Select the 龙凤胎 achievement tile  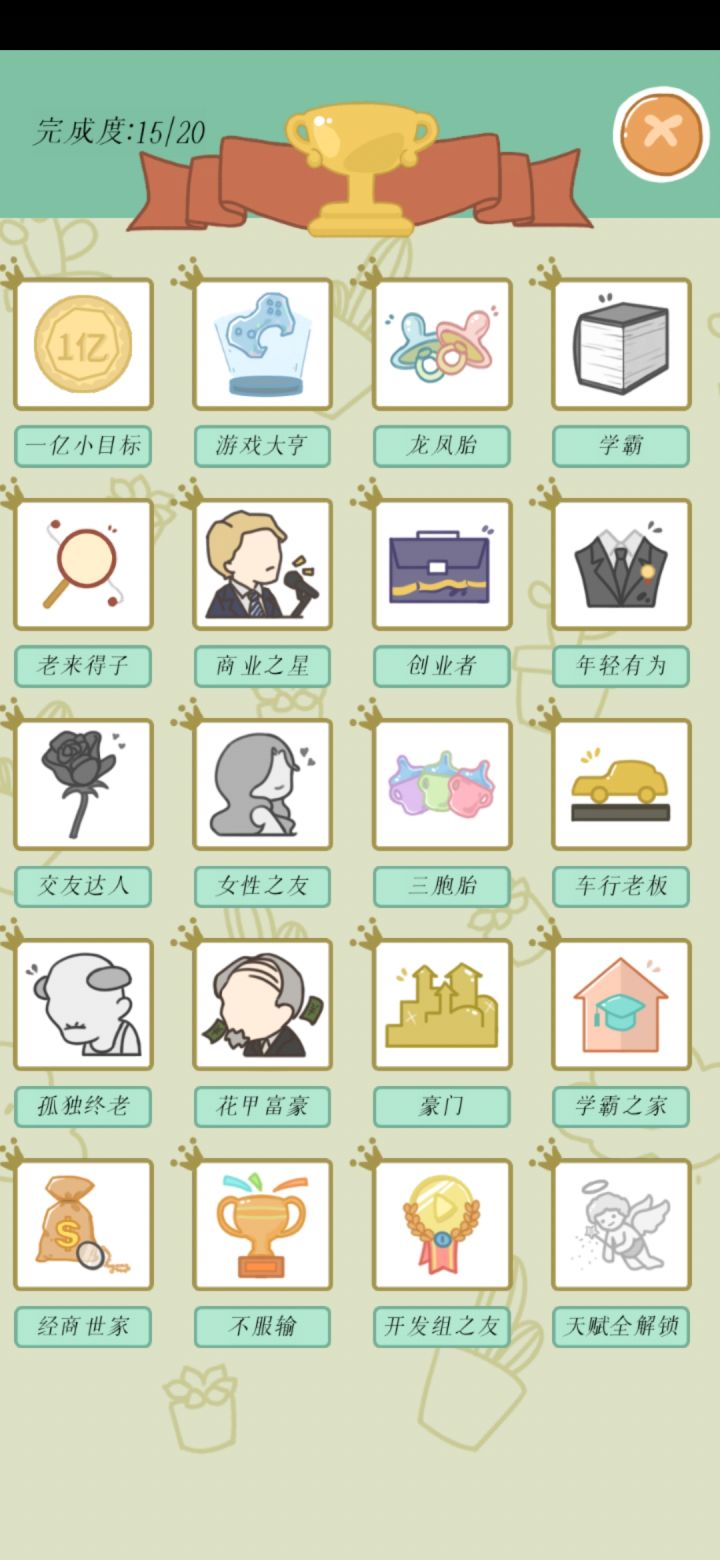(442, 344)
